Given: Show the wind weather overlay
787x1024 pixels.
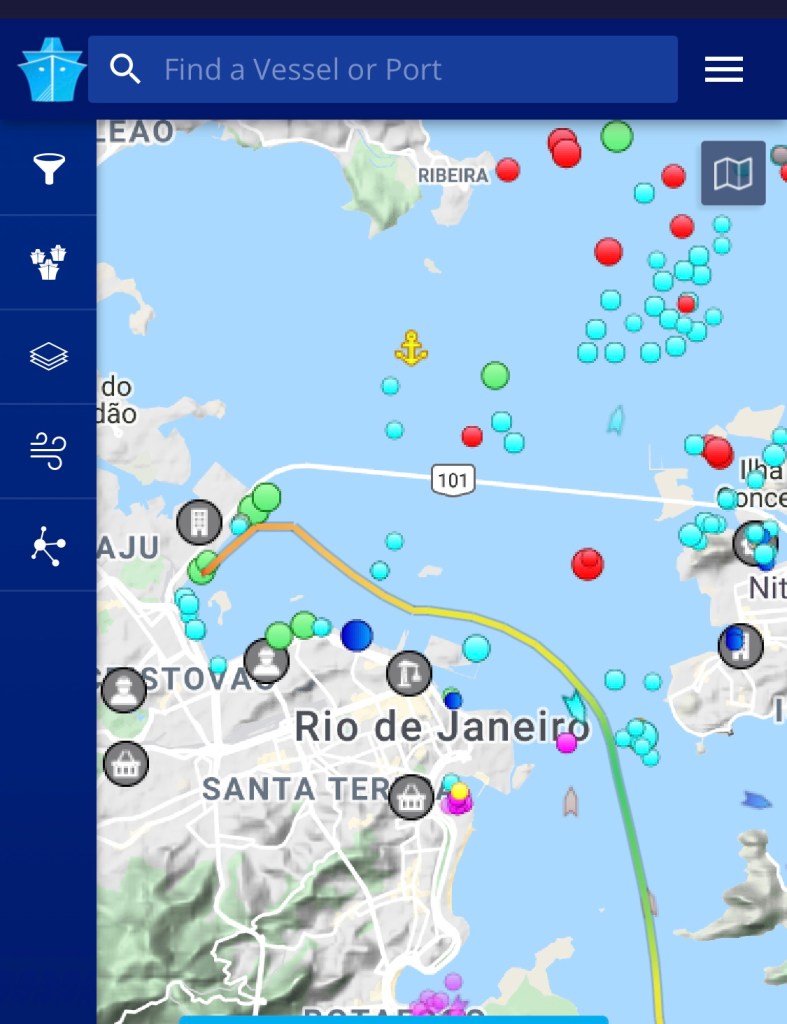Looking at the screenshot, I should pyautogui.click(x=49, y=451).
